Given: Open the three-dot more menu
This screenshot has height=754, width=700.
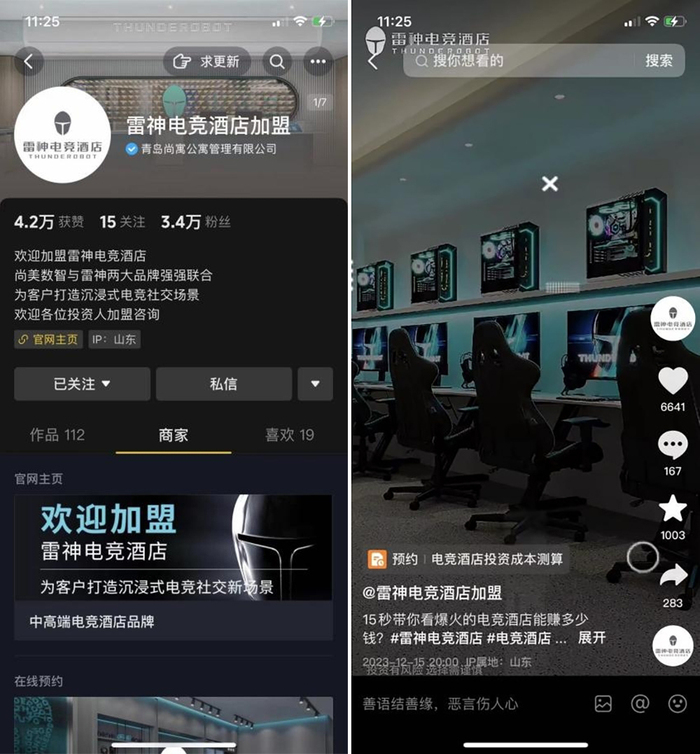Looking at the screenshot, I should (x=318, y=62).
